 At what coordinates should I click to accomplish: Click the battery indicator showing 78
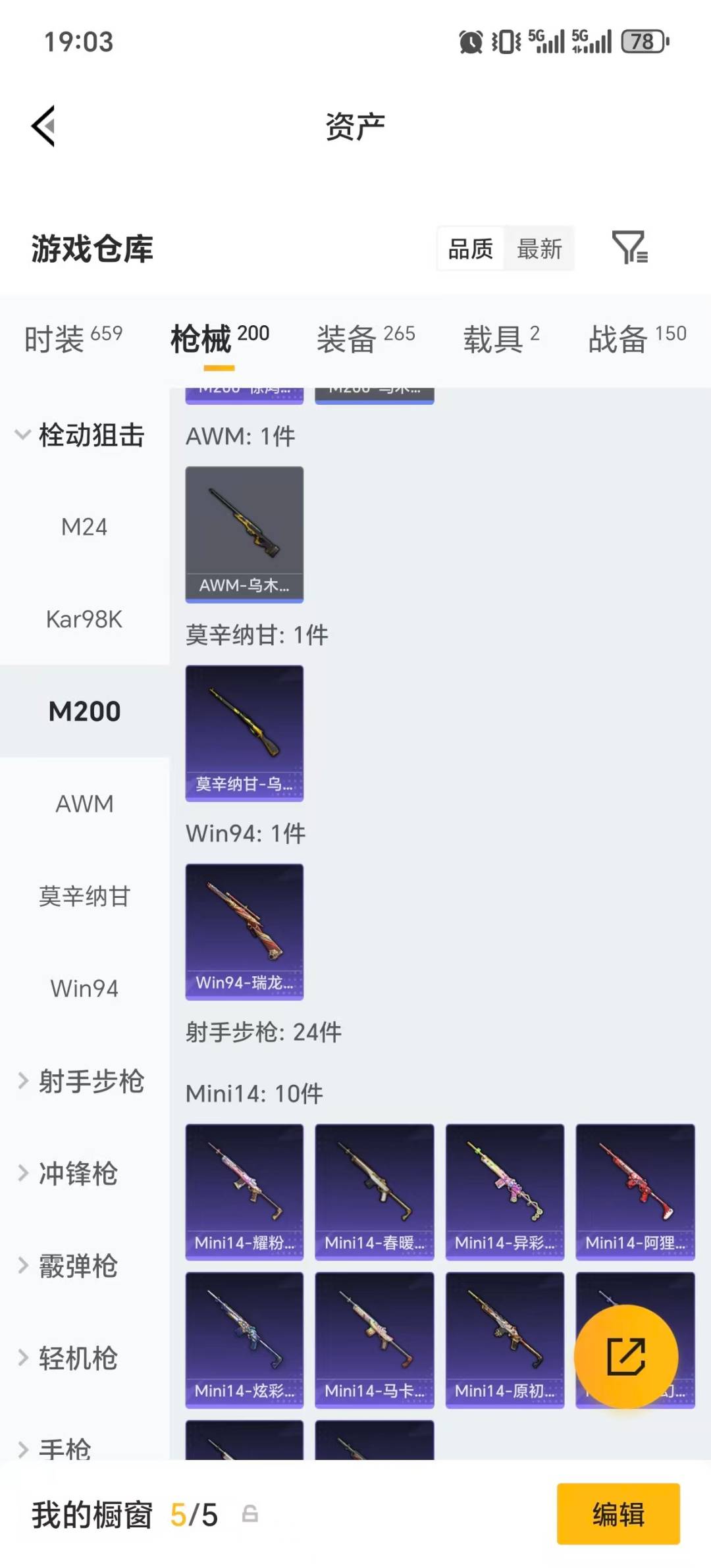click(x=642, y=41)
